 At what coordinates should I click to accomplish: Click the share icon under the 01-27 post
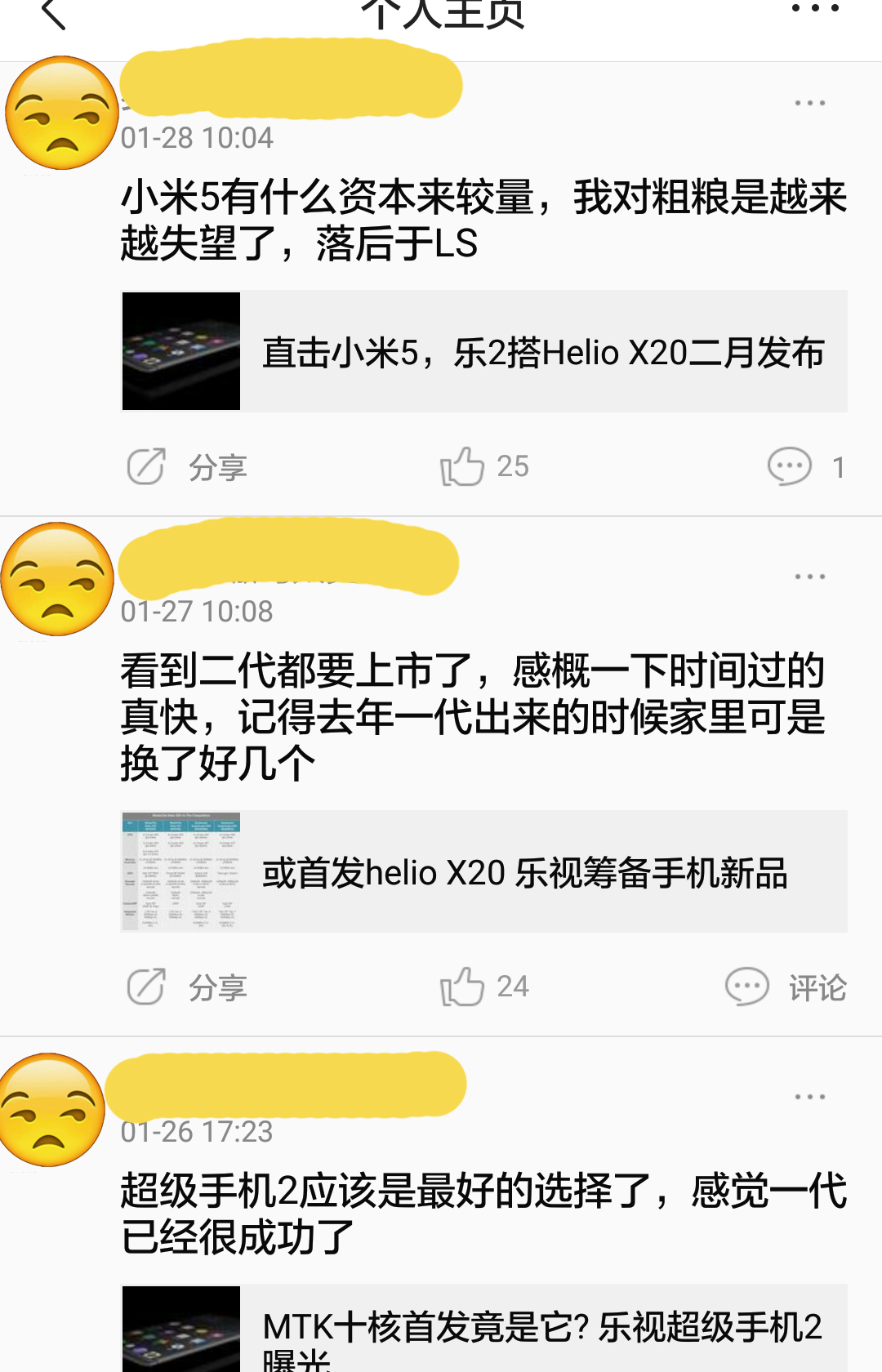[x=144, y=987]
